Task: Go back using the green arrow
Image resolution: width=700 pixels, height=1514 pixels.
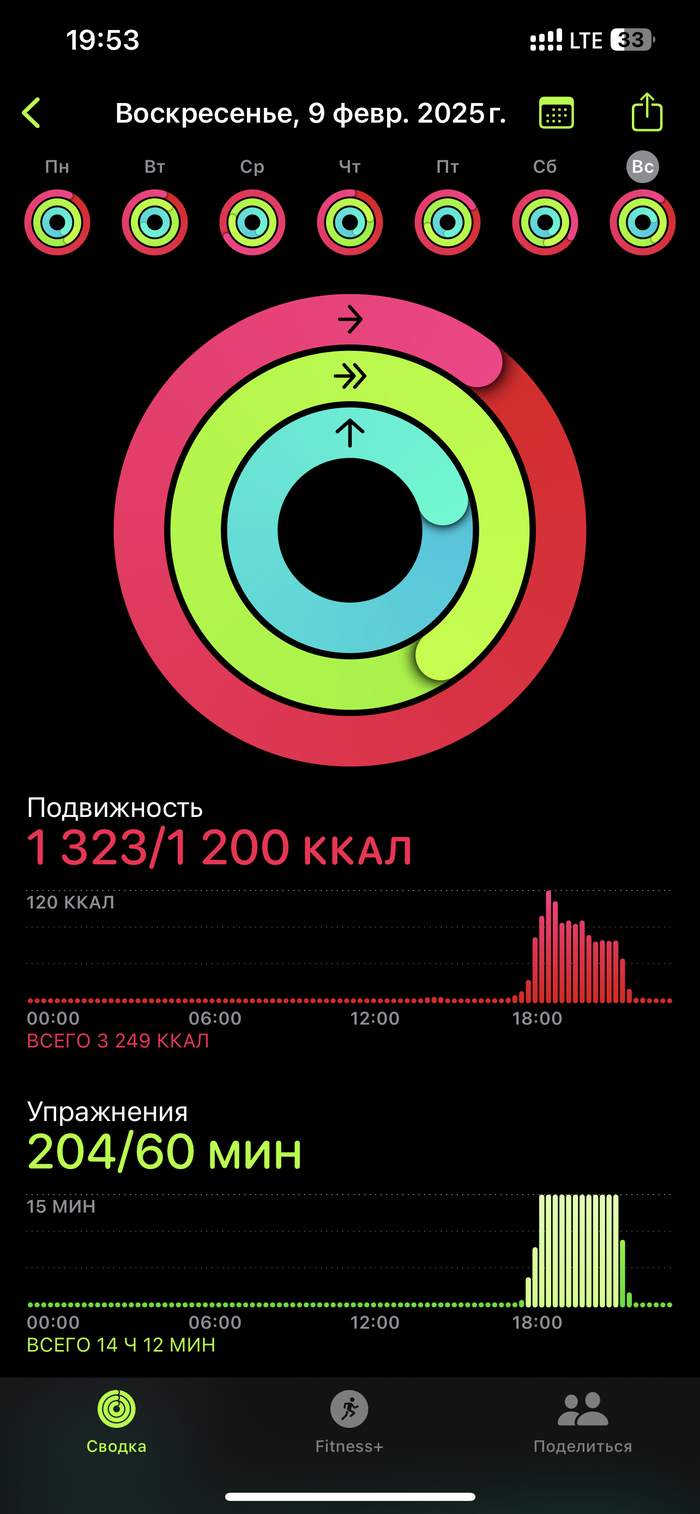Action: click(32, 113)
